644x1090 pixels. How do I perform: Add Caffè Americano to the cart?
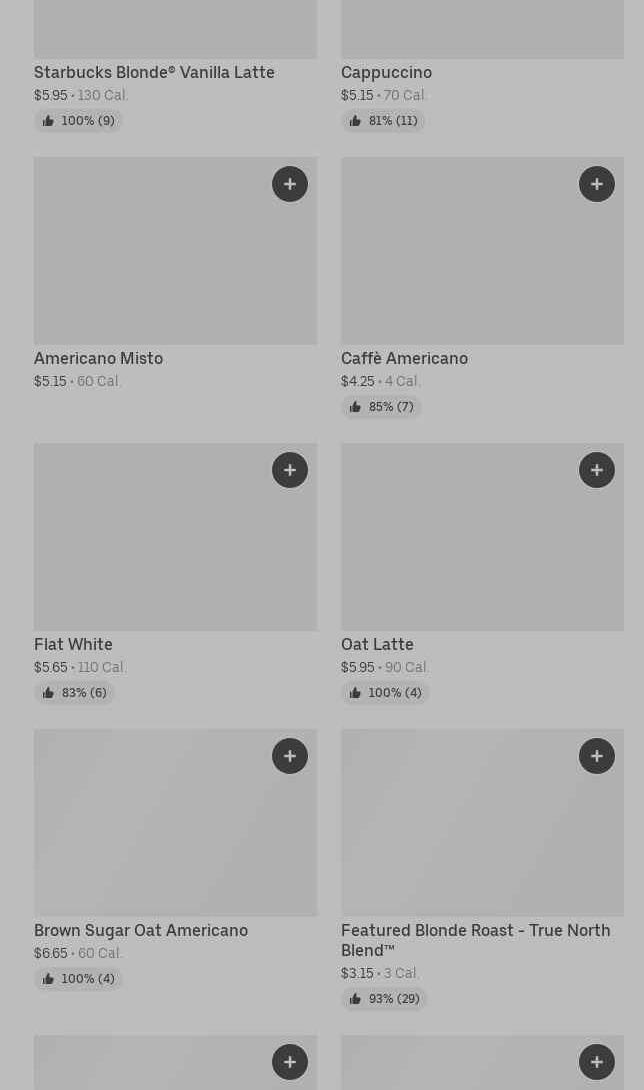[597, 184]
